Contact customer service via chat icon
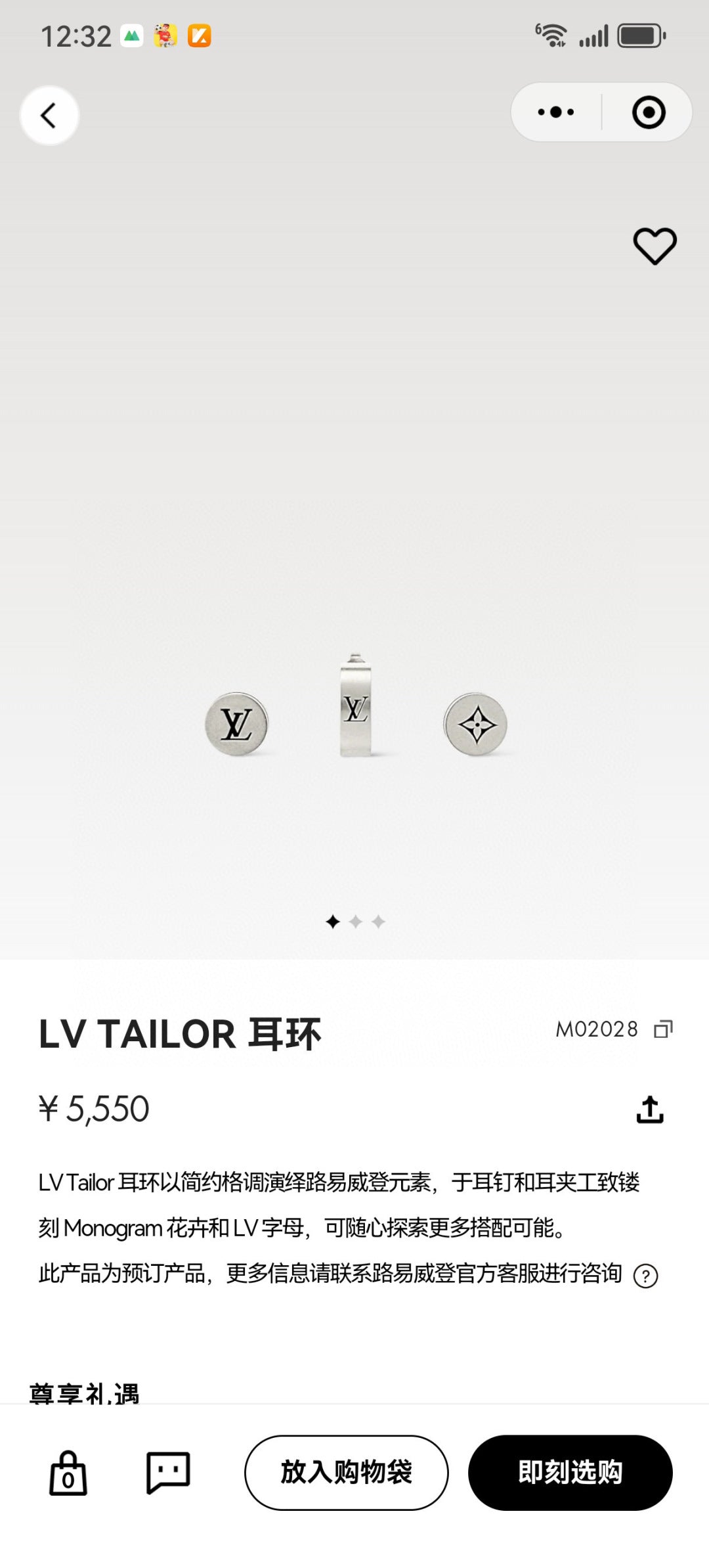The width and height of the screenshot is (709, 1568). 168,1472
